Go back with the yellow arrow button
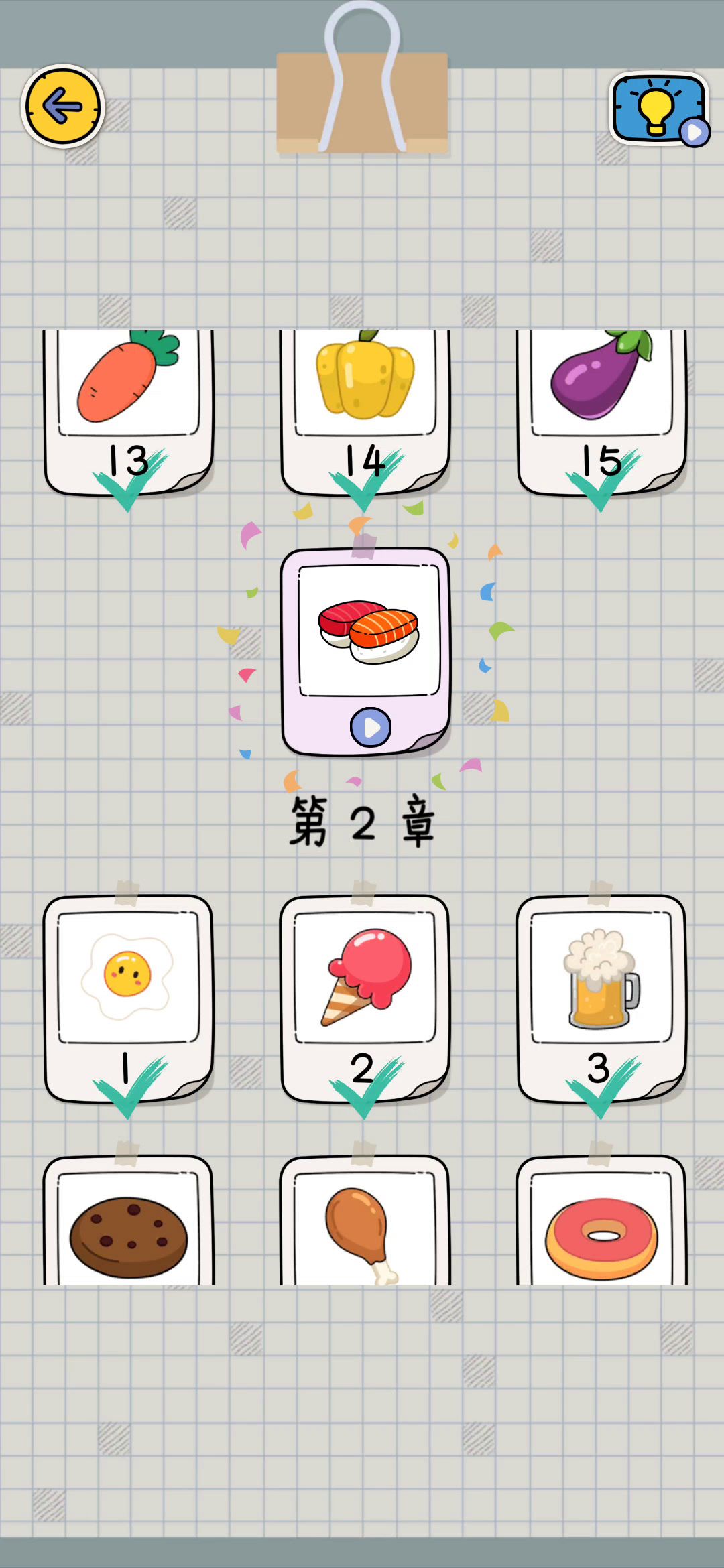The image size is (724, 1568). pyautogui.click(x=62, y=106)
